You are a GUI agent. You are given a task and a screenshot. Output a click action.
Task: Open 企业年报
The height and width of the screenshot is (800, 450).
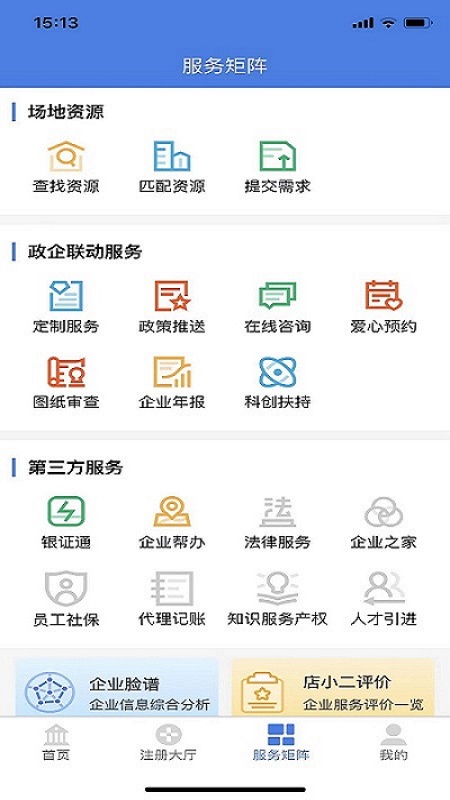point(172,383)
